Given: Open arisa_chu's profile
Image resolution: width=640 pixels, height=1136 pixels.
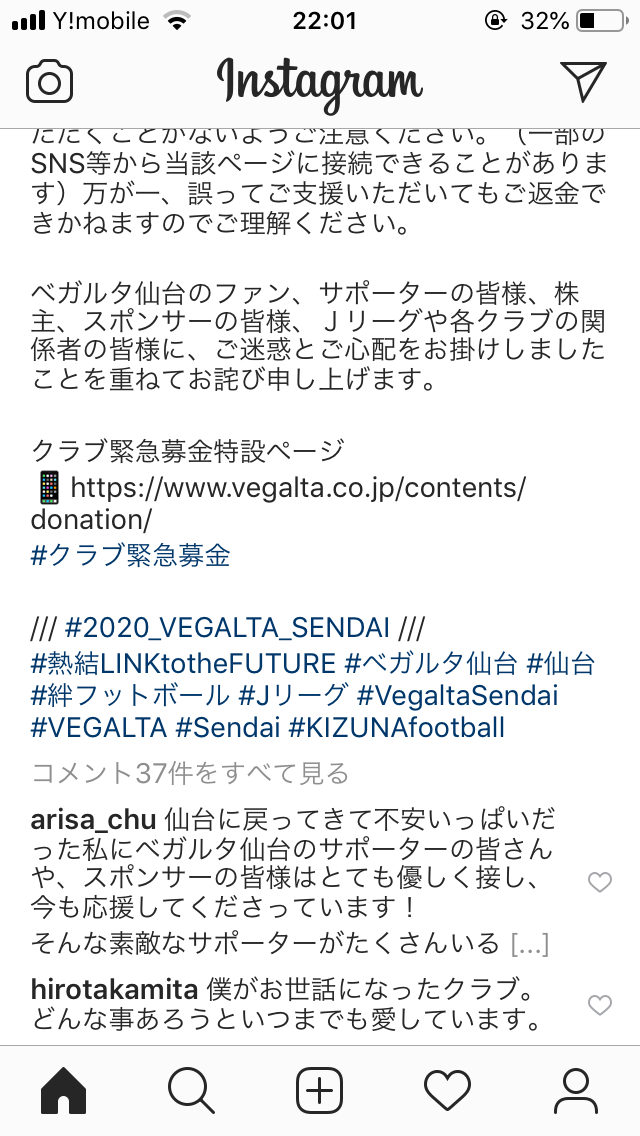Looking at the screenshot, I should tap(93, 820).
